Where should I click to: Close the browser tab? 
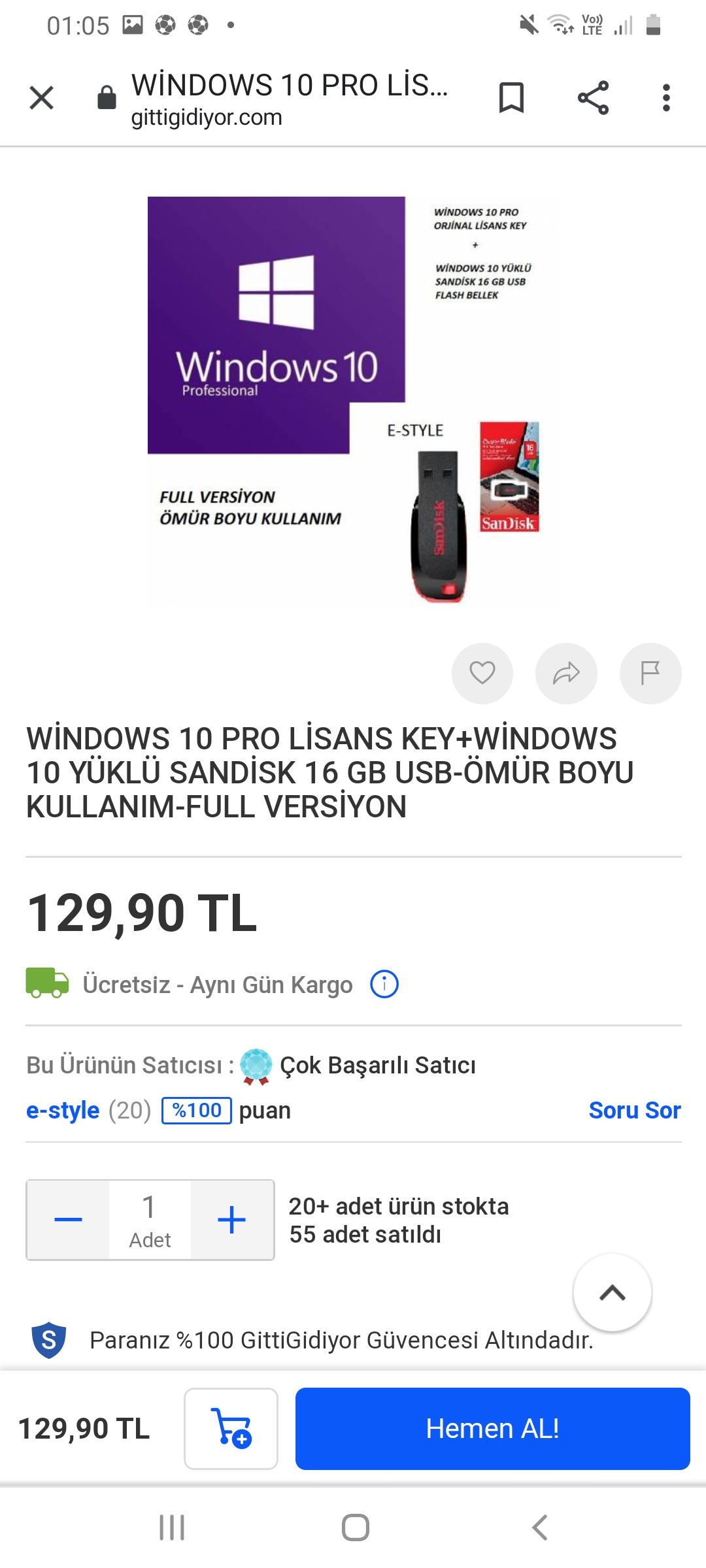pyautogui.click(x=41, y=99)
